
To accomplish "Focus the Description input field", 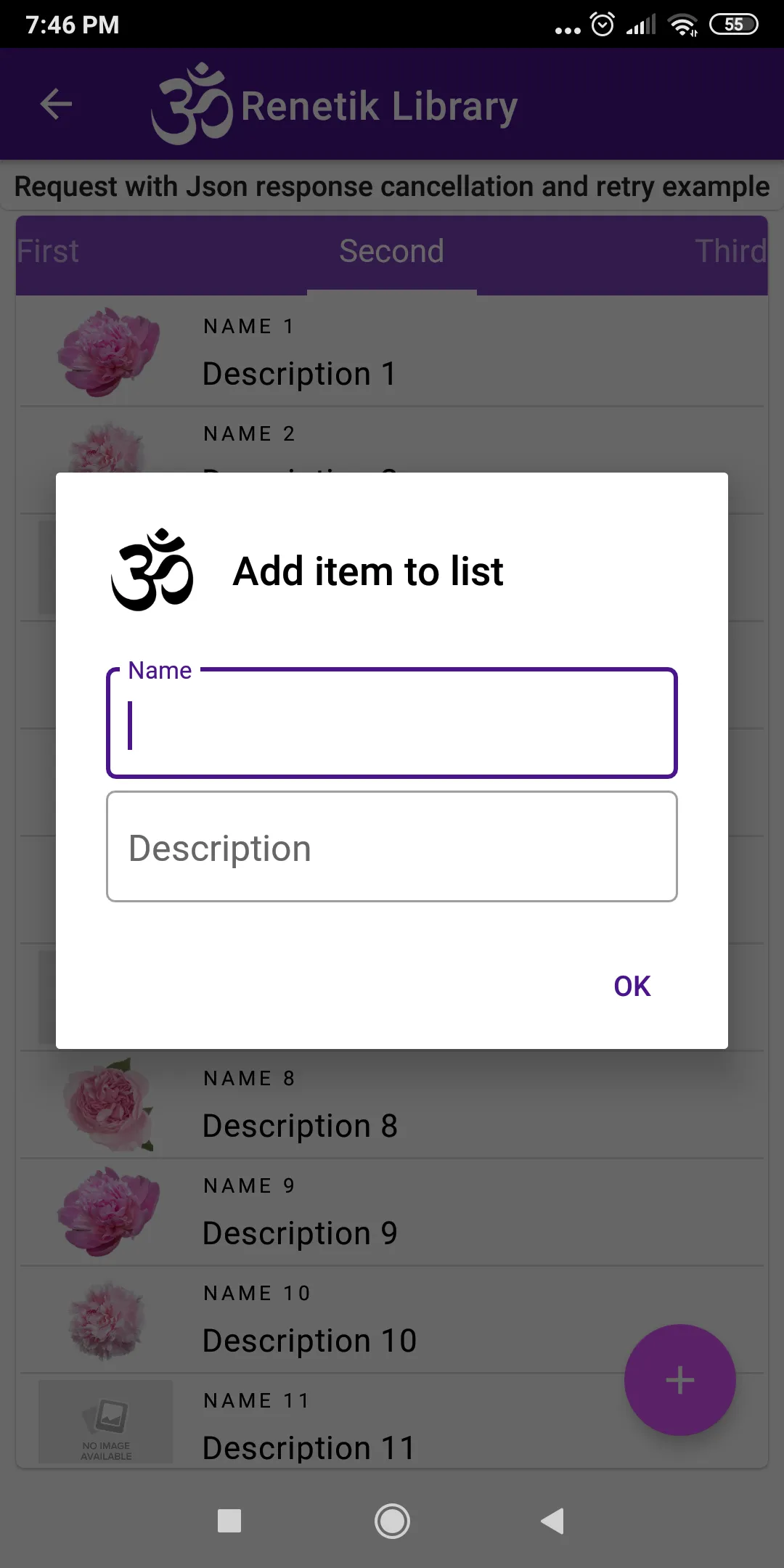I will point(392,846).
